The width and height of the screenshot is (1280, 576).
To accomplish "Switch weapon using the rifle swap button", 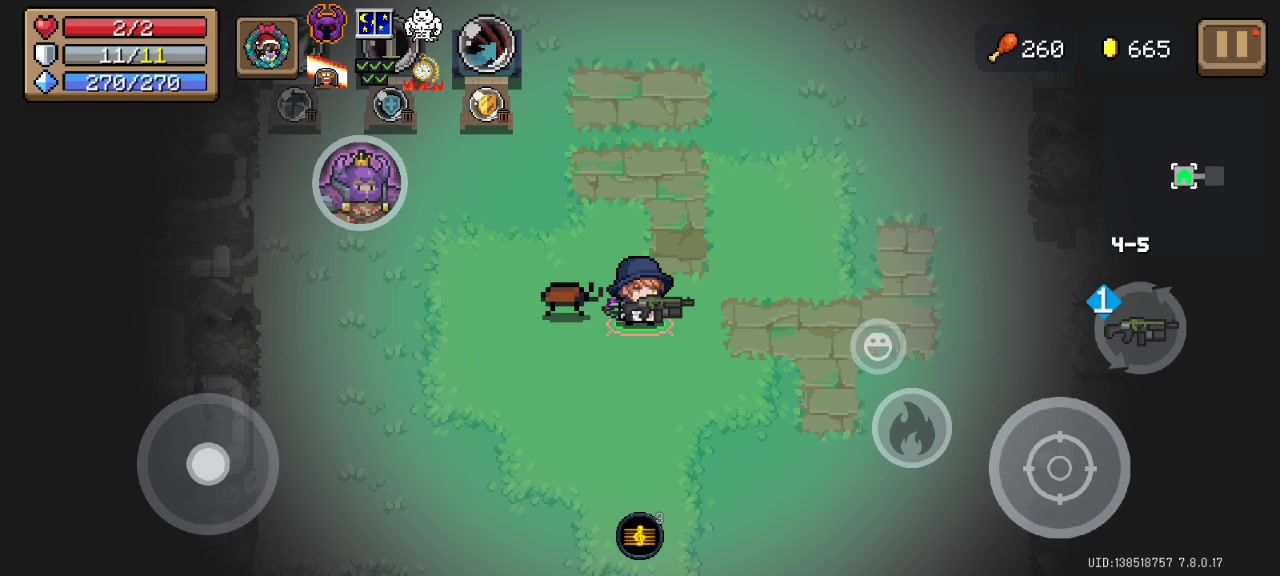I will pos(1140,328).
